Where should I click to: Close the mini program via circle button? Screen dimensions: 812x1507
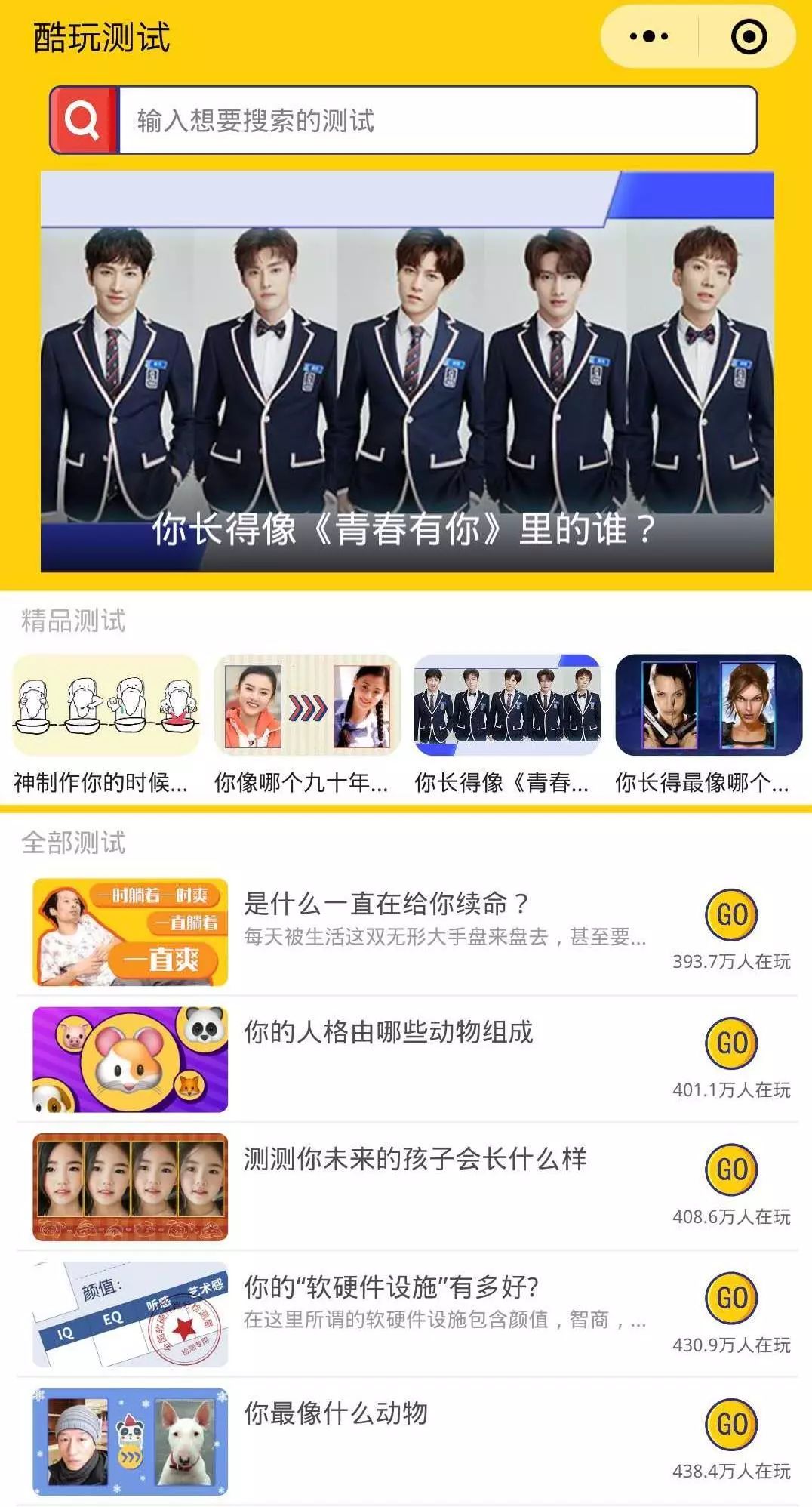[x=749, y=36]
